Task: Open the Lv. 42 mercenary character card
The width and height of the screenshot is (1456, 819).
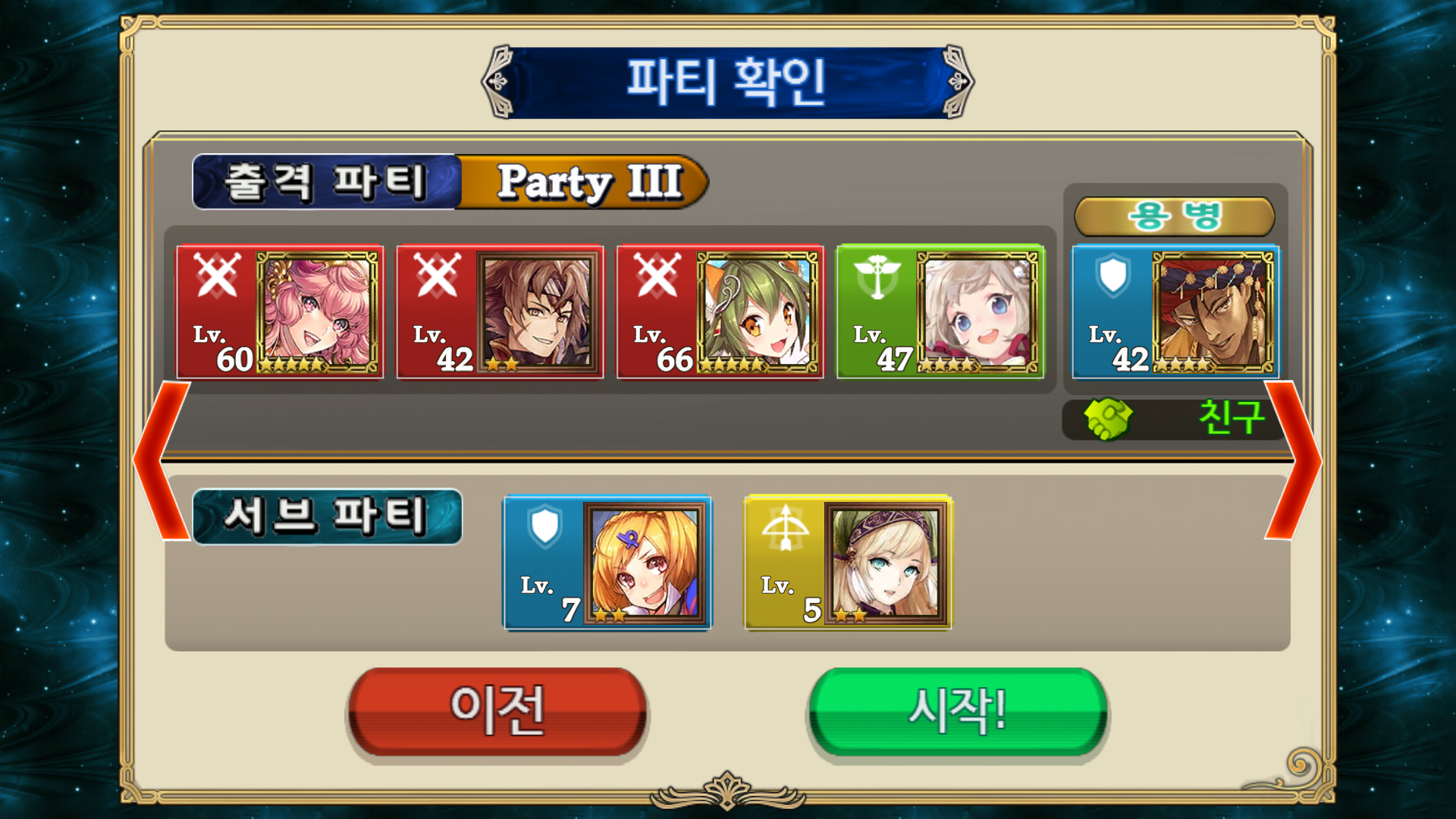Action: click(x=1175, y=312)
